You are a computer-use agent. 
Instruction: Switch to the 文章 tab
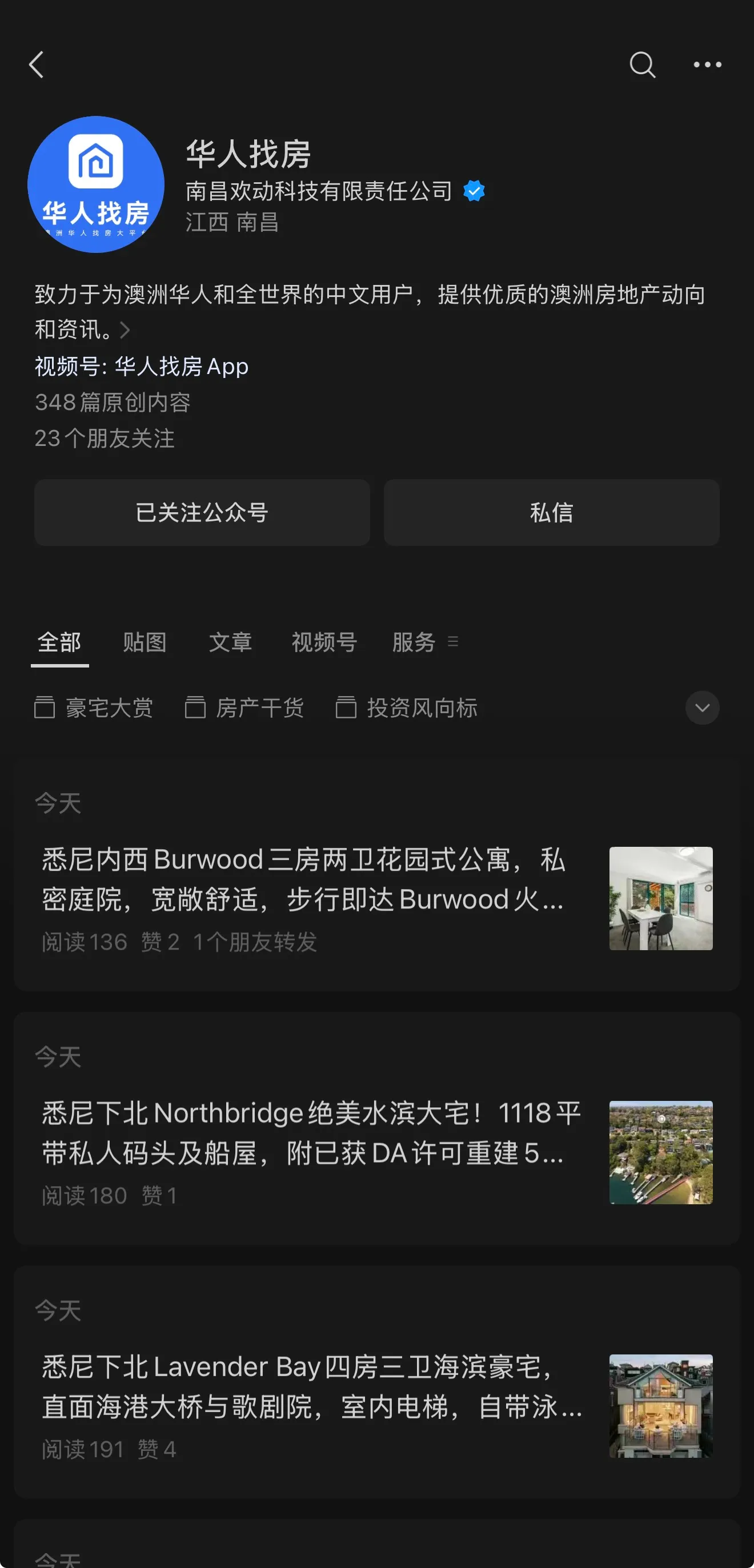tap(231, 642)
